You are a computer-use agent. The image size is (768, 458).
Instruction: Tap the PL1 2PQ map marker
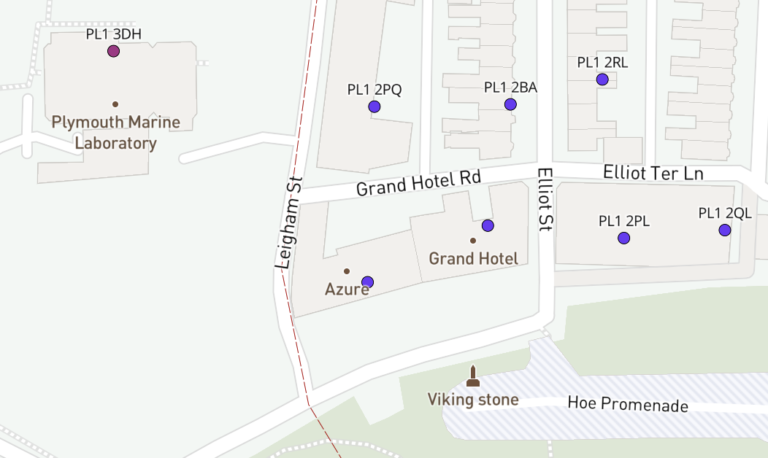[374, 106]
